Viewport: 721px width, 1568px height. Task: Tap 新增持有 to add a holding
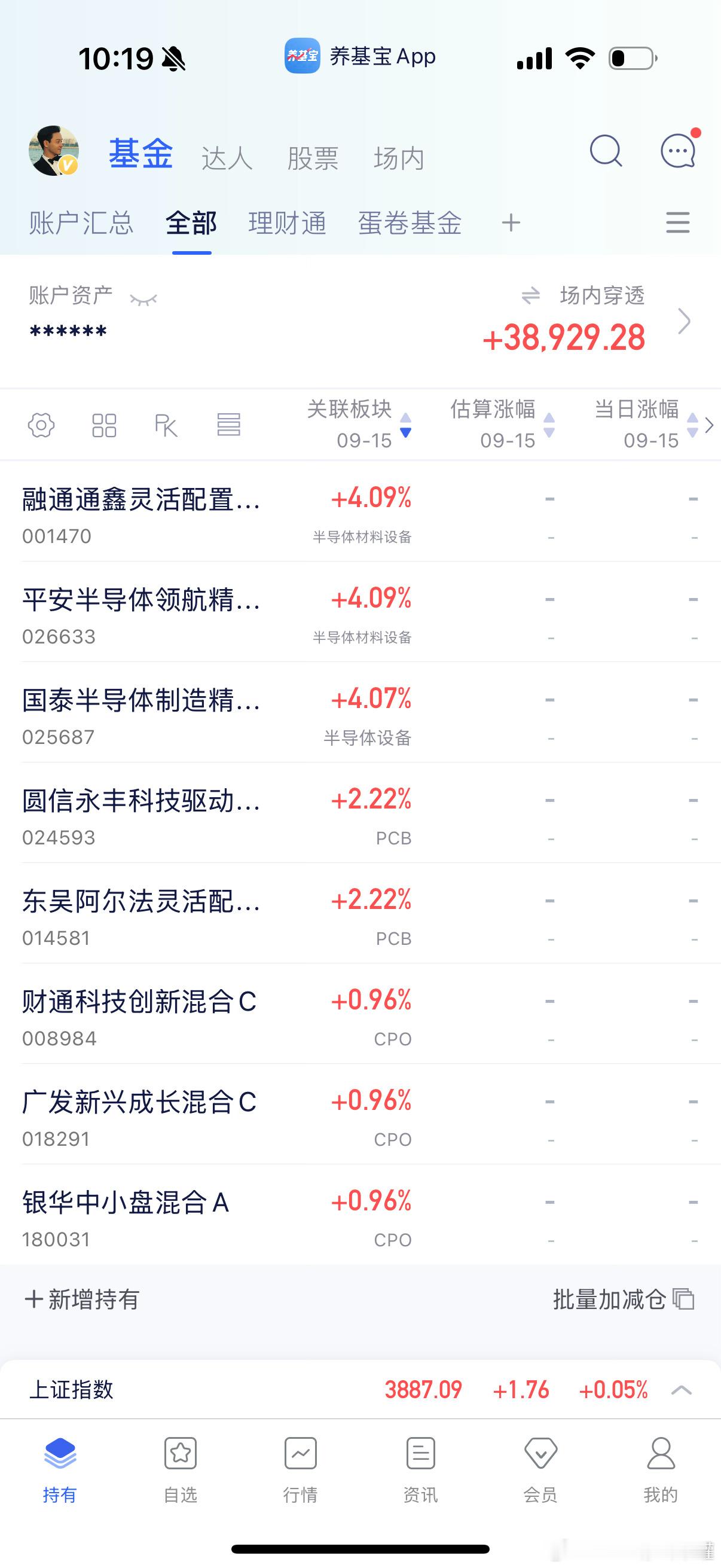82,1299
